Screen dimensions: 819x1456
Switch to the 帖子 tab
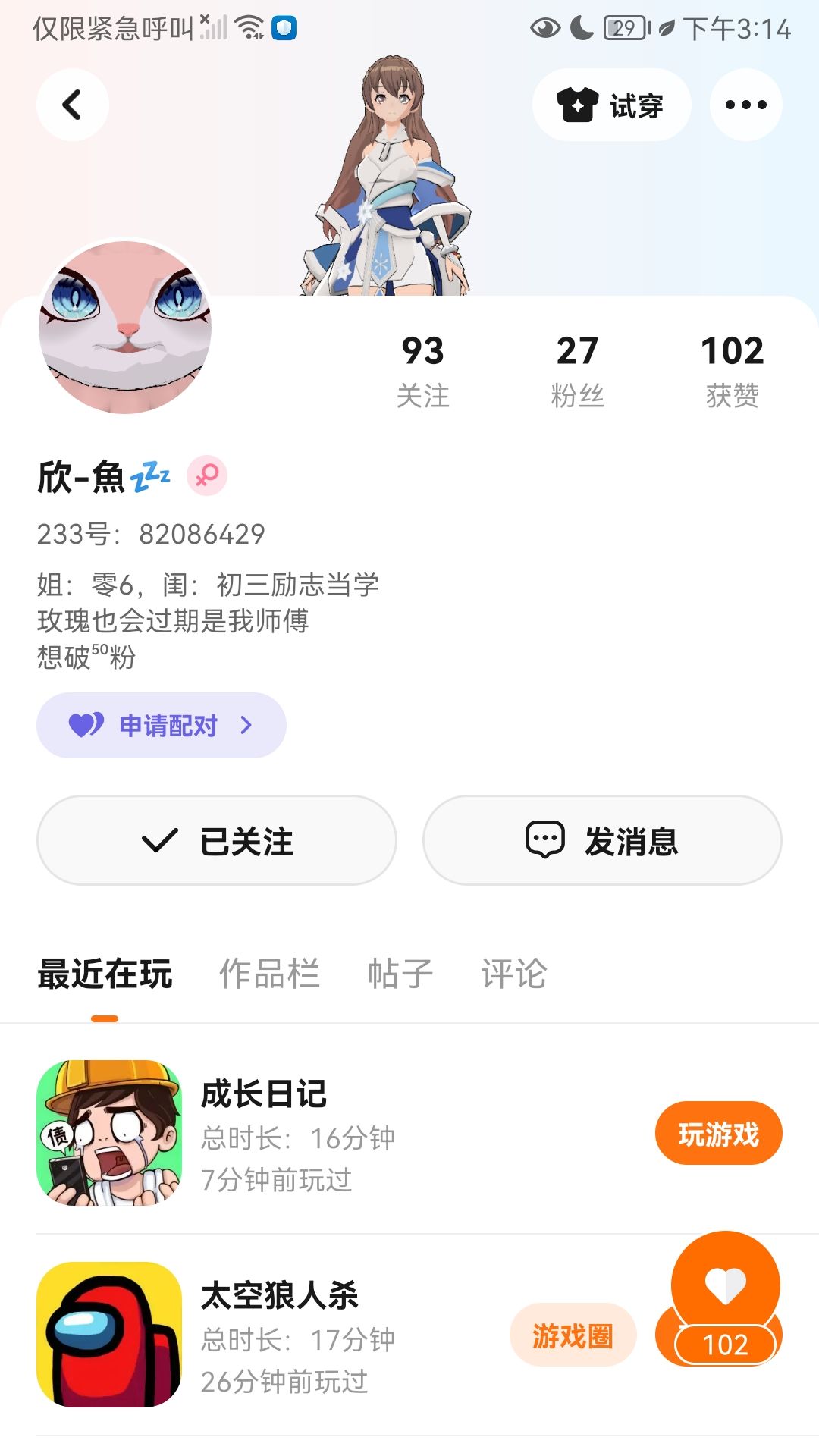point(400,974)
